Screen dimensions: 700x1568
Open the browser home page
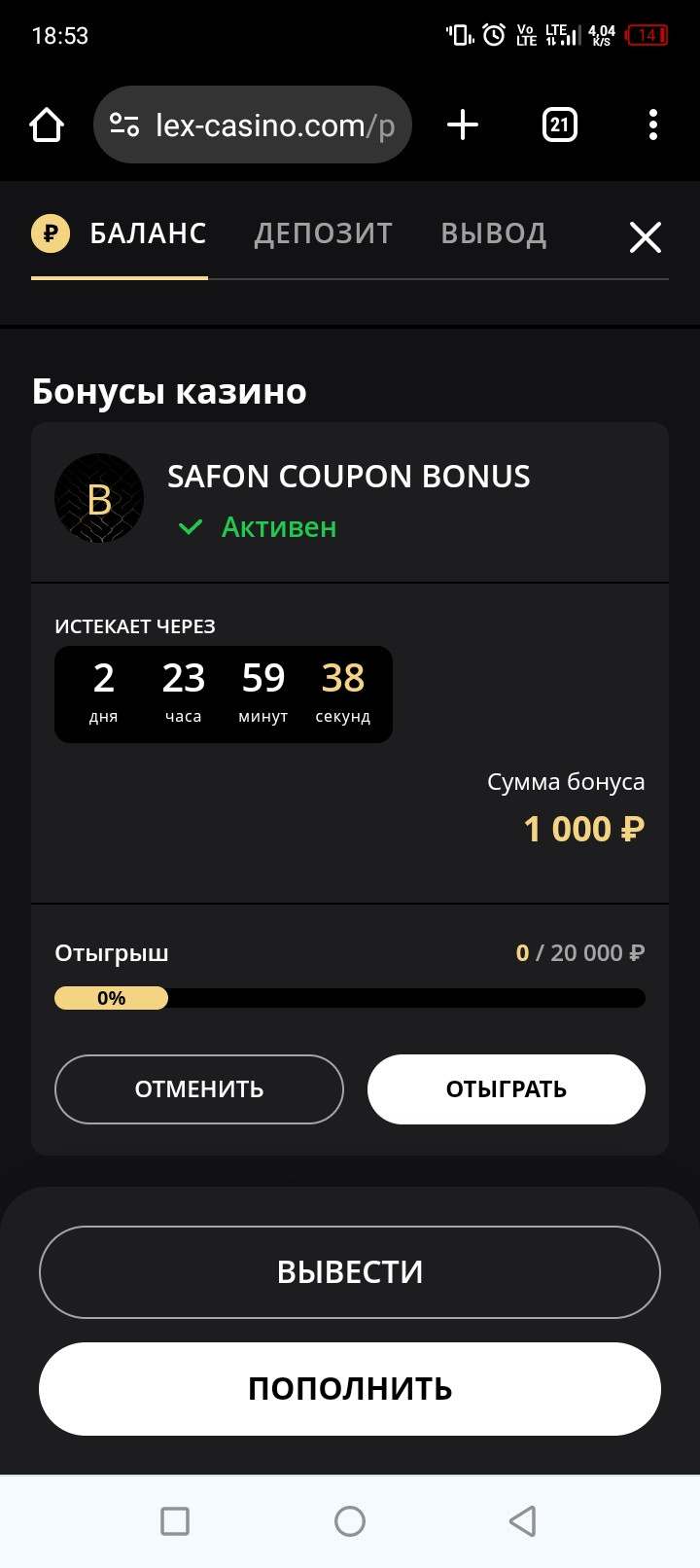click(x=47, y=125)
